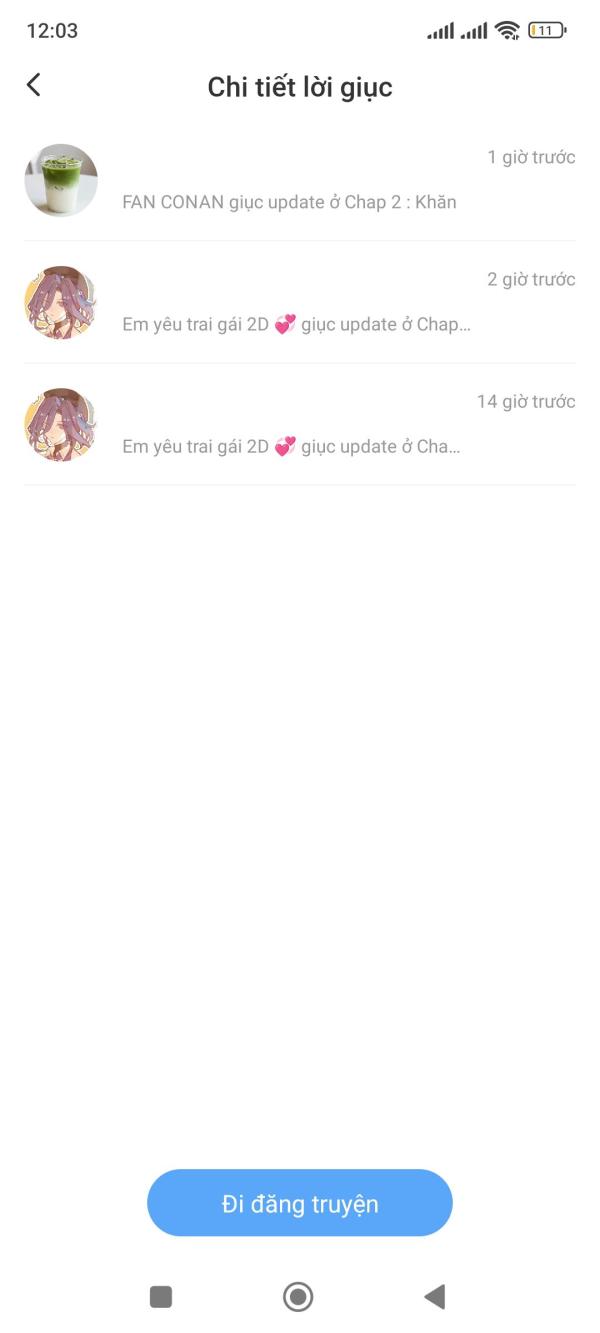This screenshot has height=1333, width=600.
Task: Open recent apps with the square button
Action: pyautogui.click(x=161, y=1297)
